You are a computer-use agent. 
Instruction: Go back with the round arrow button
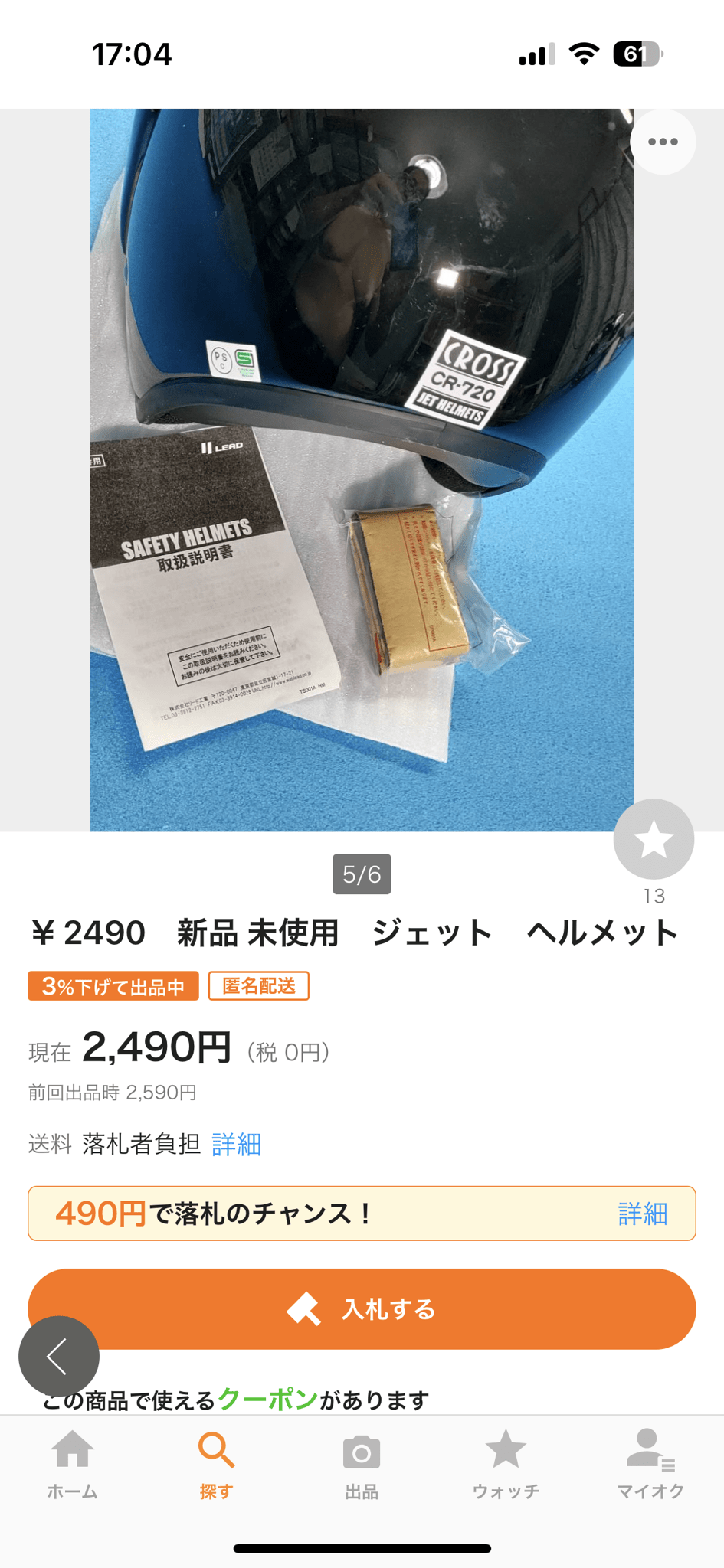tap(59, 1356)
